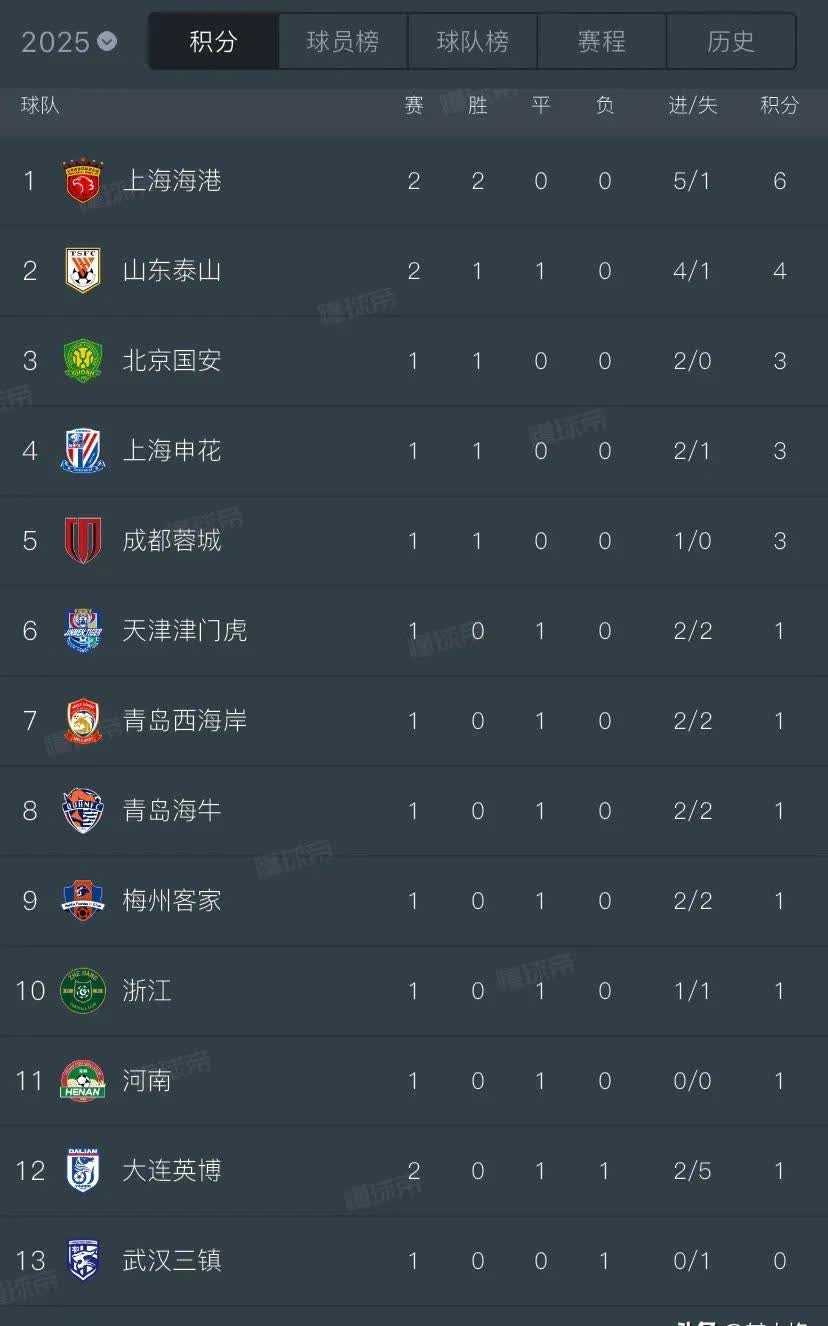Image resolution: width=828 pixels, height=1326 pixels.
Task: Select the 天津津门虎 row
Action: [x=184, y=631]
